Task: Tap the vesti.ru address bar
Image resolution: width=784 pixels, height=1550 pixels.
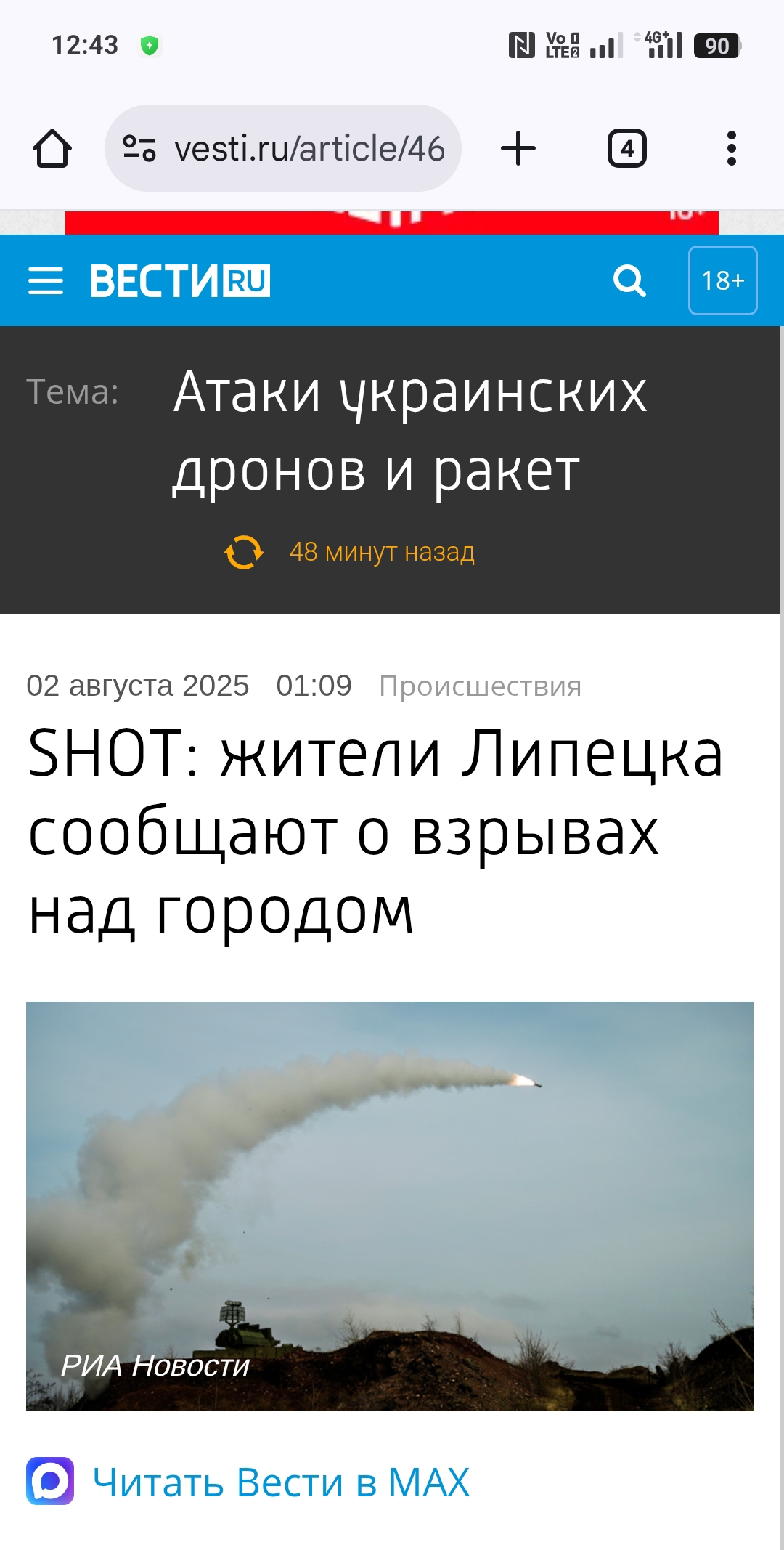Action: [309, 149]
